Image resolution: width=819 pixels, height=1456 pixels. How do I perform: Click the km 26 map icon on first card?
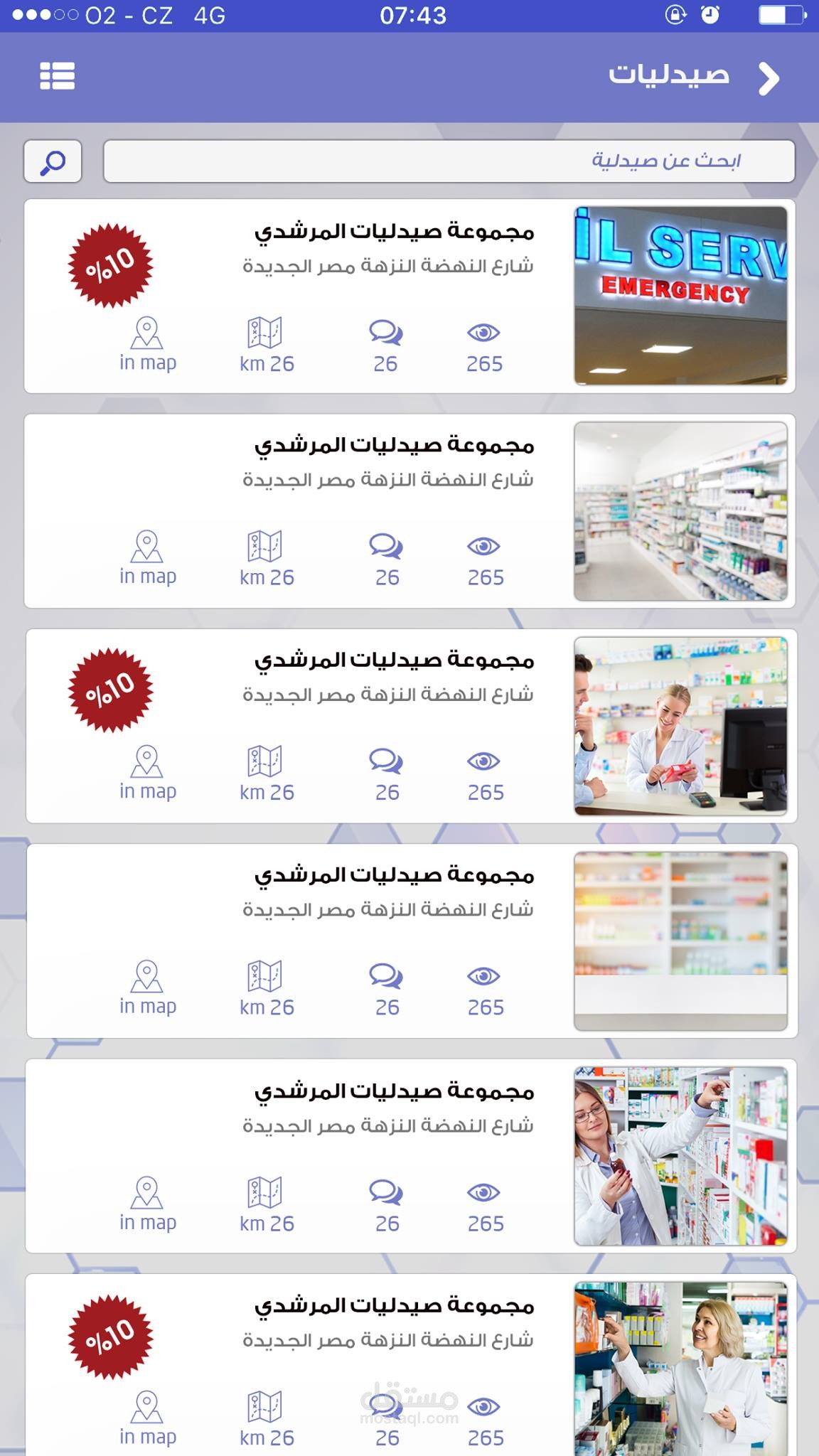[264, 333]
